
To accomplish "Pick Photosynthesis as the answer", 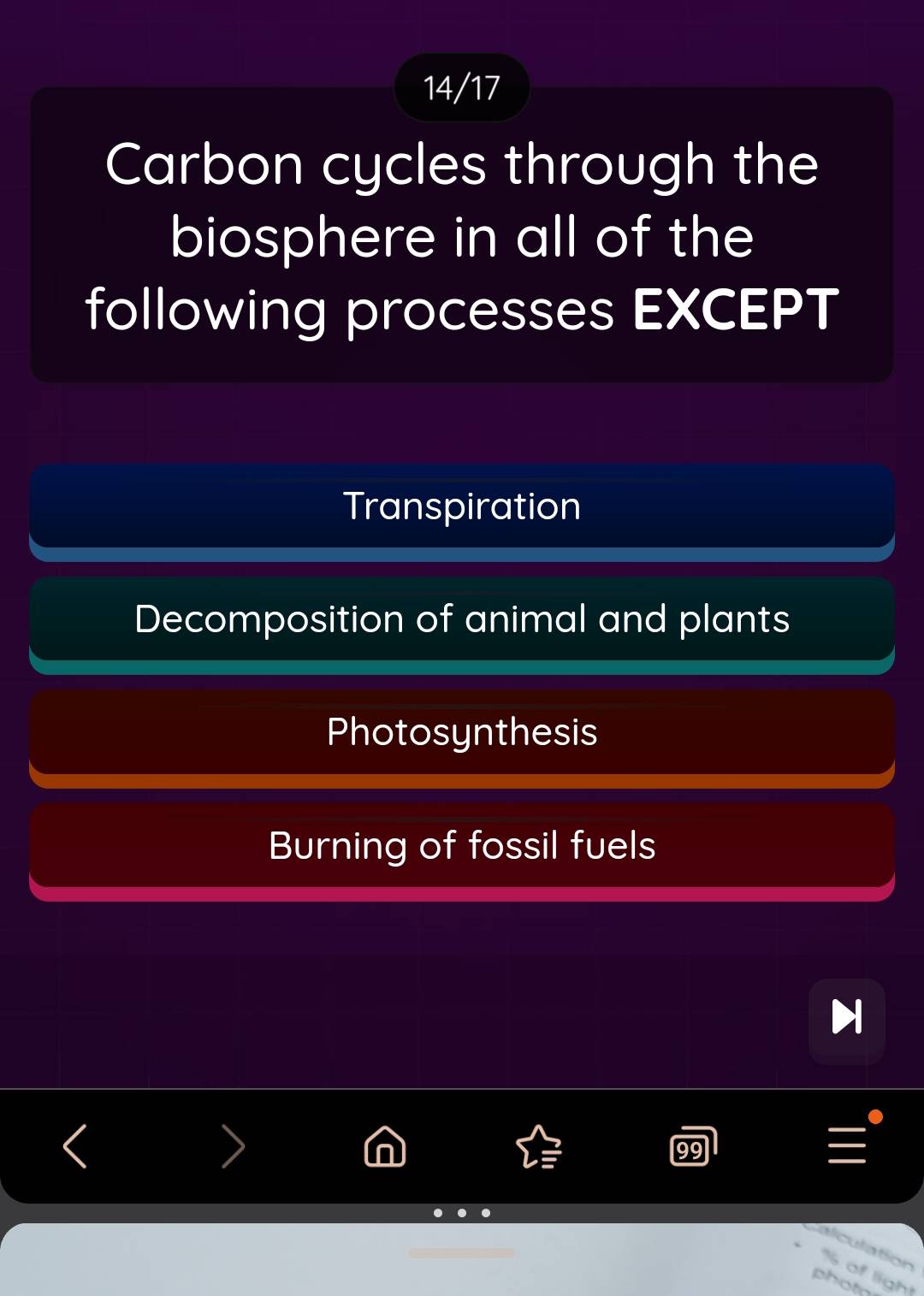I will (x=462, y=733).
